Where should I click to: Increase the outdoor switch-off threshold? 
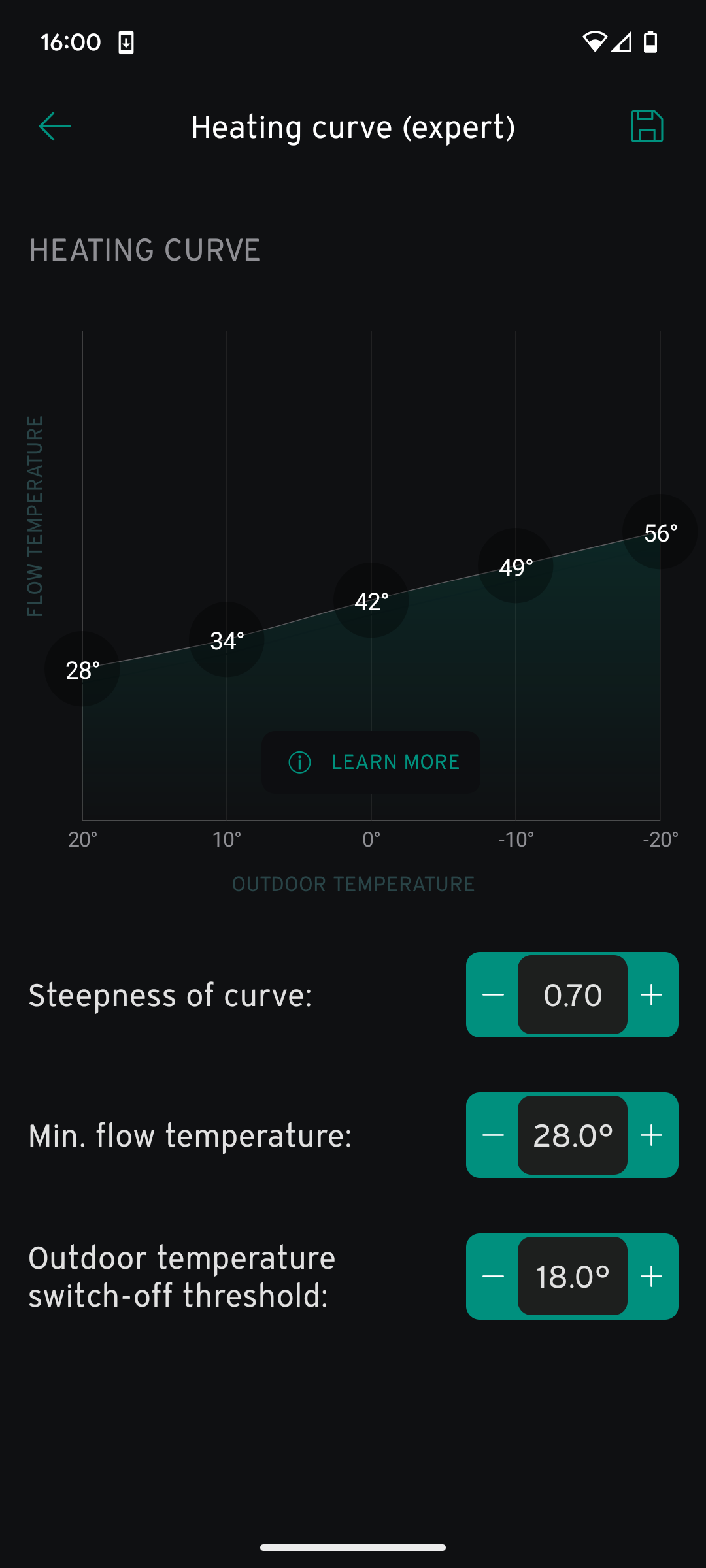[x=652, y=1276]
